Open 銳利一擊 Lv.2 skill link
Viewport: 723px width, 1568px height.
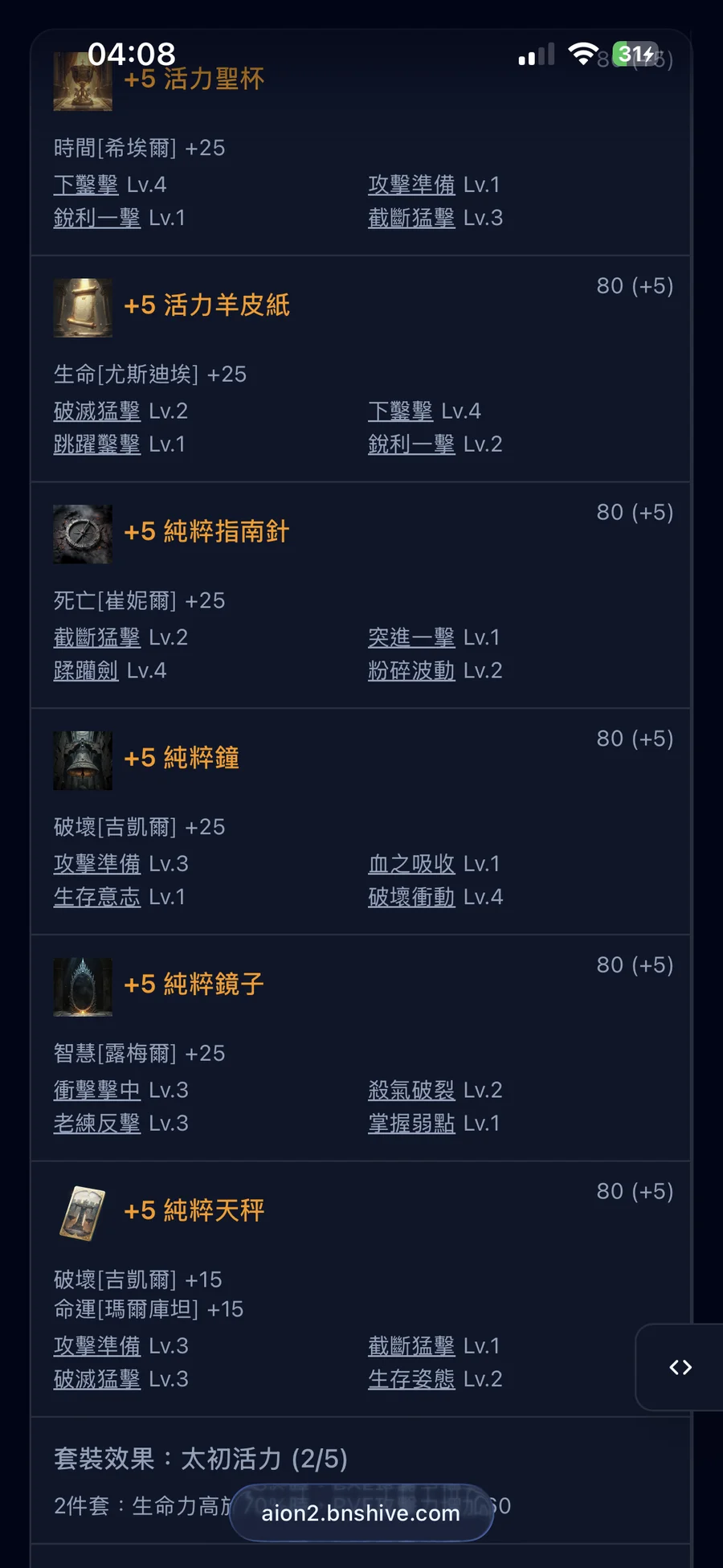click(x=411, y=444)
